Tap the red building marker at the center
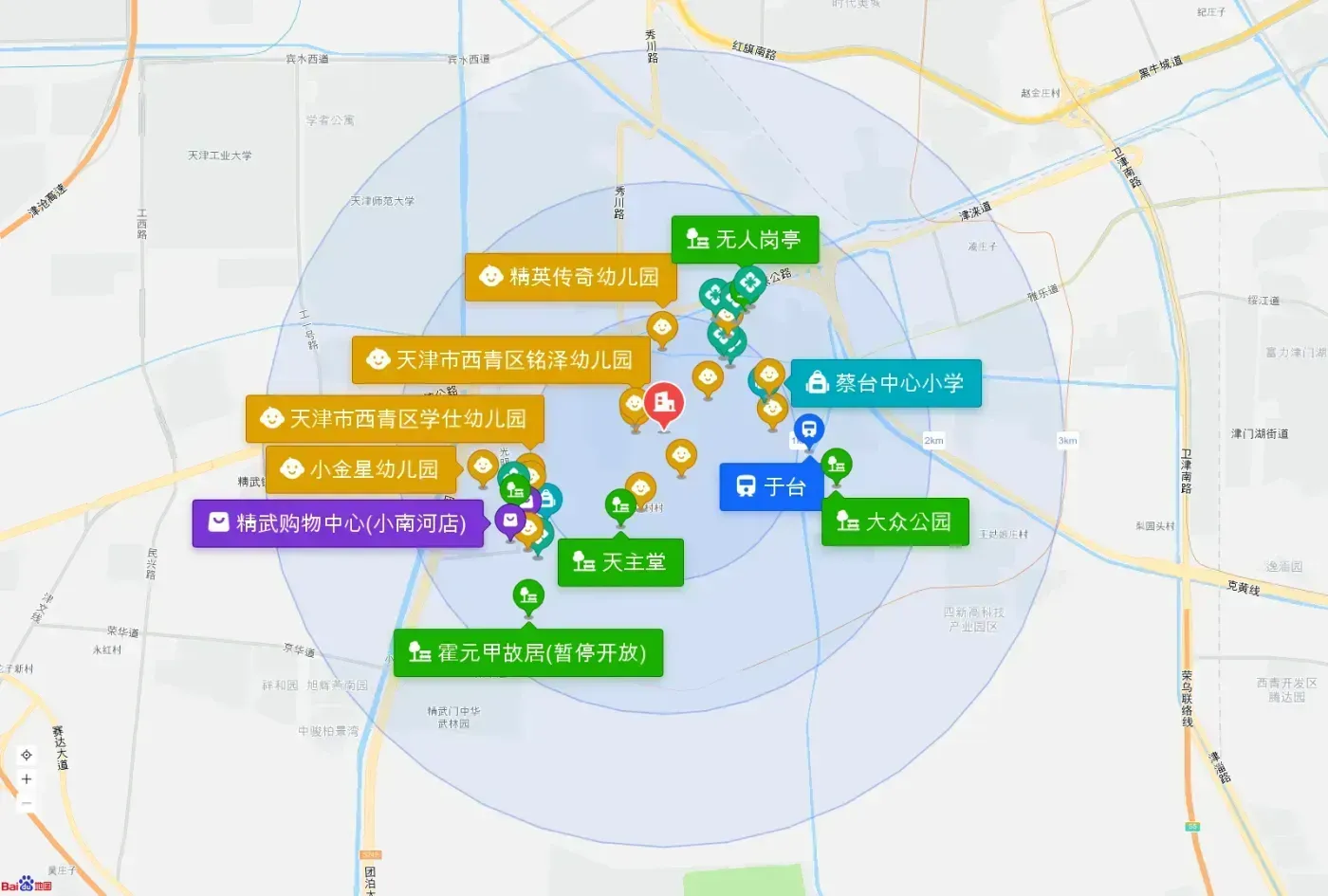The width and height of the screenshot is (1328, 896). 664,404
